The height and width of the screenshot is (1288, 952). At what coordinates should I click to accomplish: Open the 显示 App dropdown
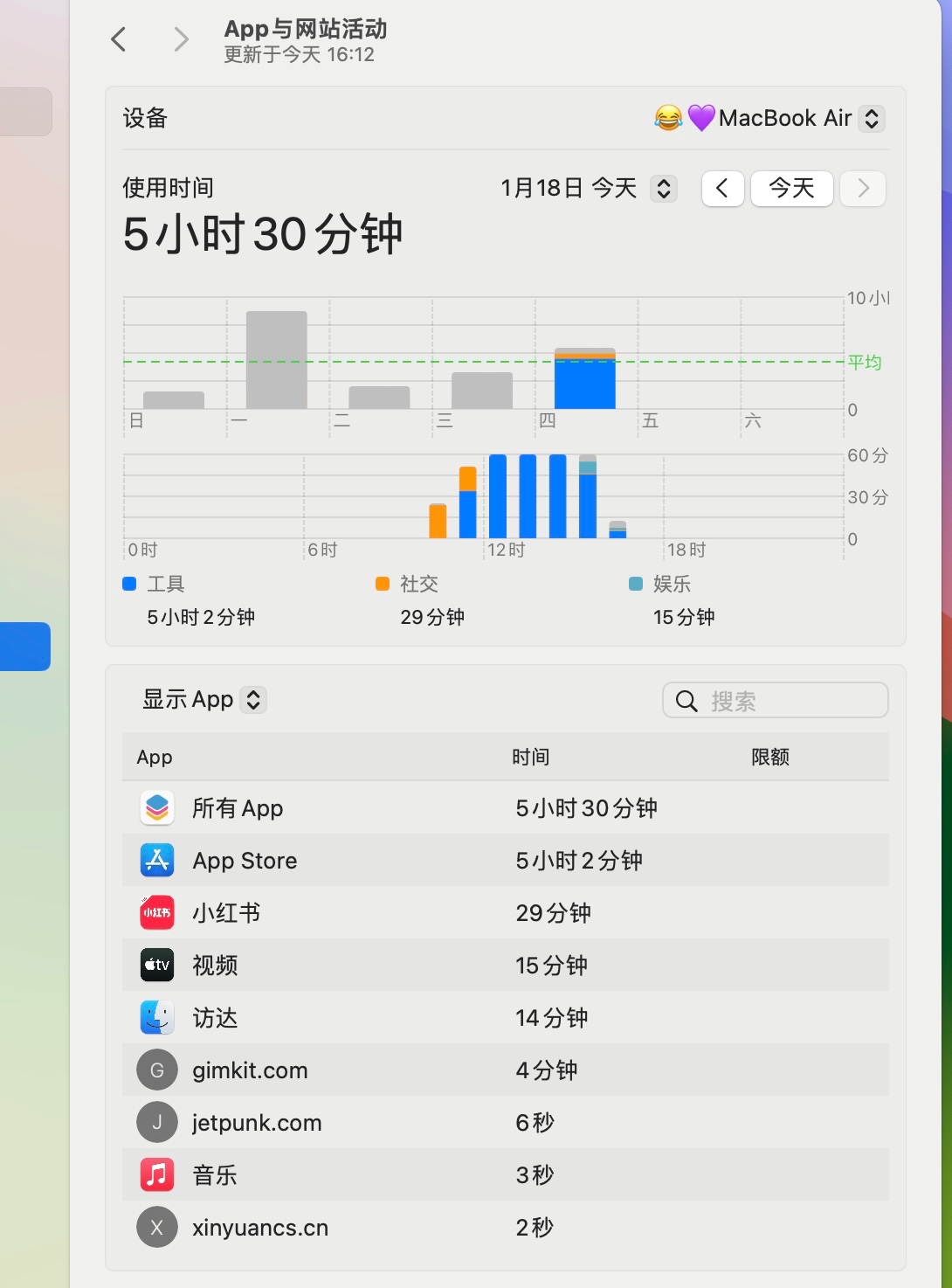click(204, 700)
